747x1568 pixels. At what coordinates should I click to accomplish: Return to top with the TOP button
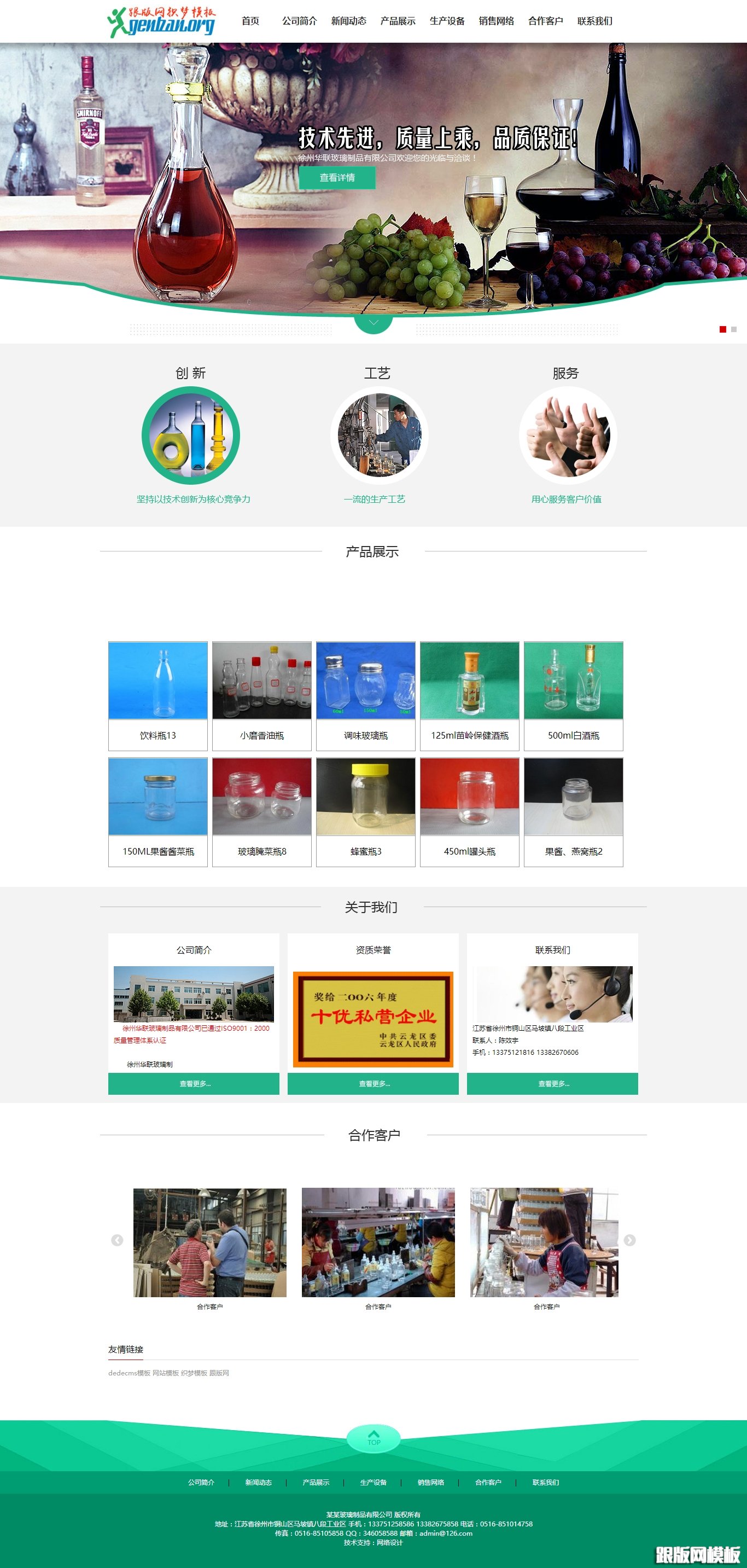[x=373, y=1438]
